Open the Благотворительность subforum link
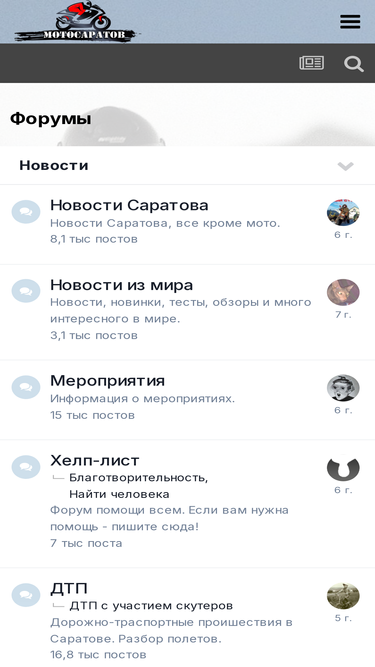The width and height of the screenshot is (375, 667). pyautogui.click(x=139, y=478)
